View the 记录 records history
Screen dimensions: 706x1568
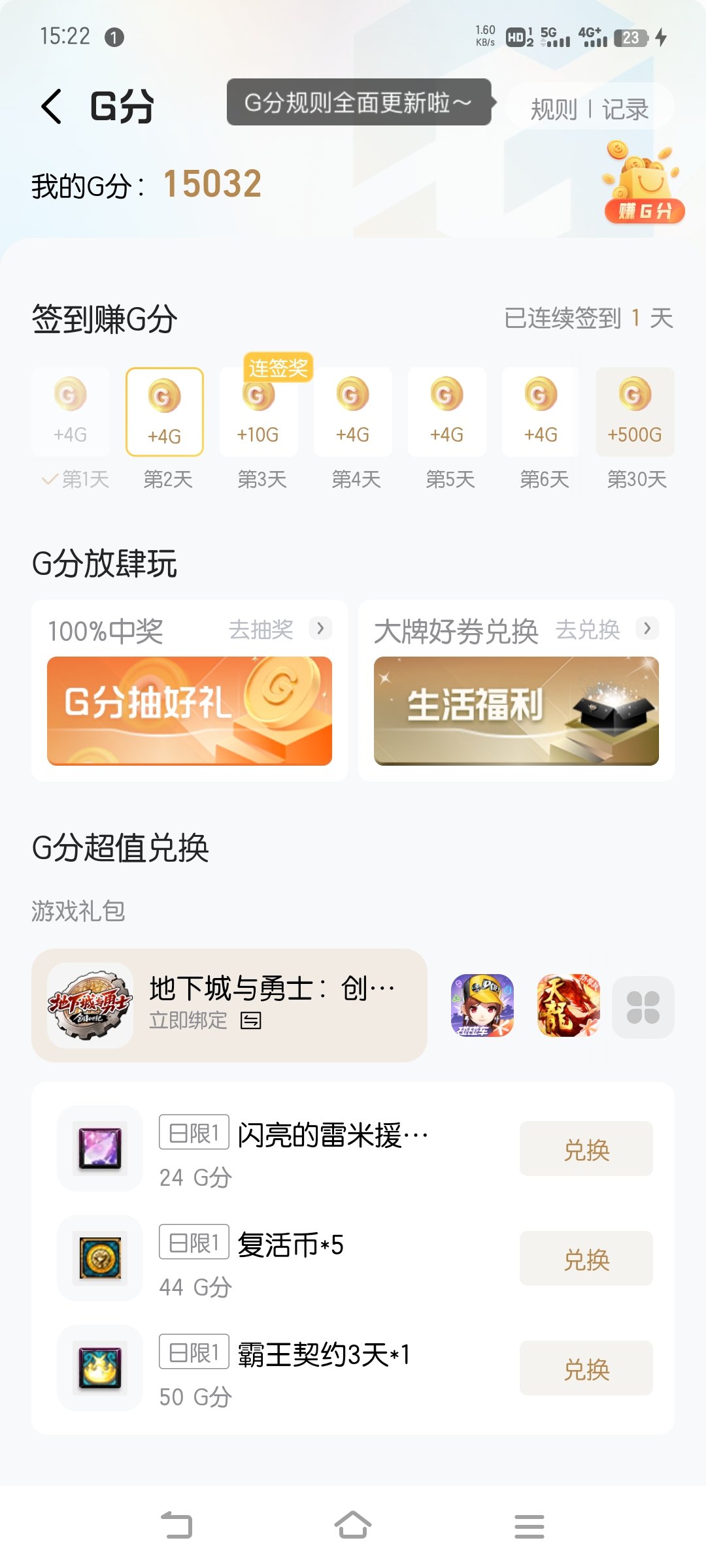pos(625,109)
